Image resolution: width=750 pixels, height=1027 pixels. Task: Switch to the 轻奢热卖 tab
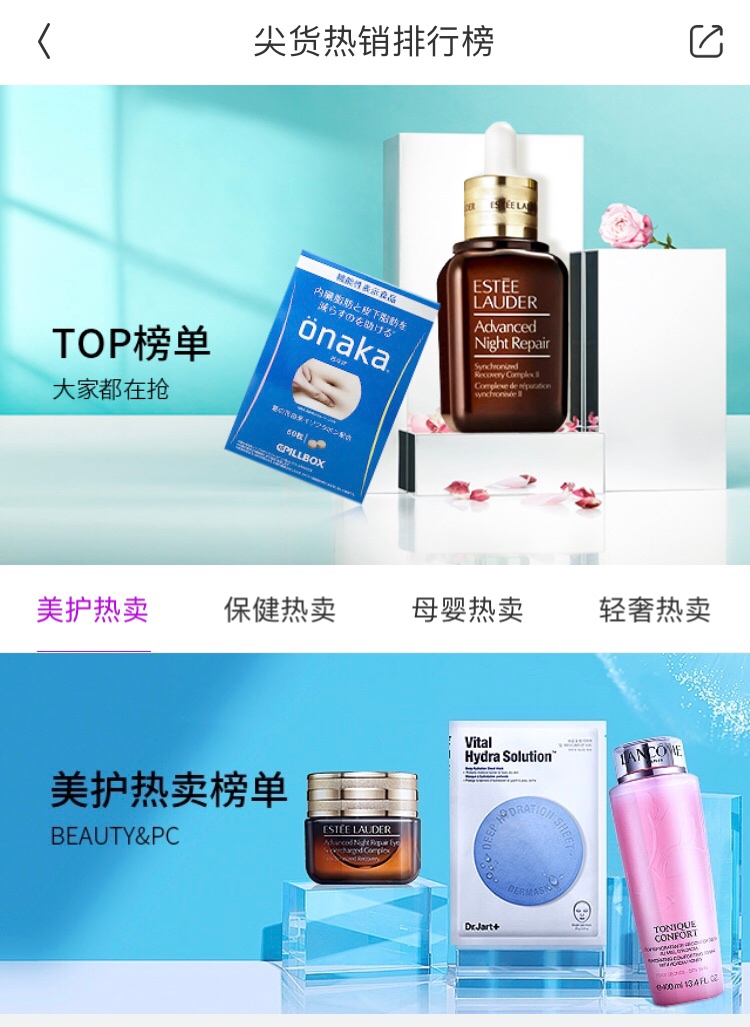pyautogui.click(x=654, y=609)
